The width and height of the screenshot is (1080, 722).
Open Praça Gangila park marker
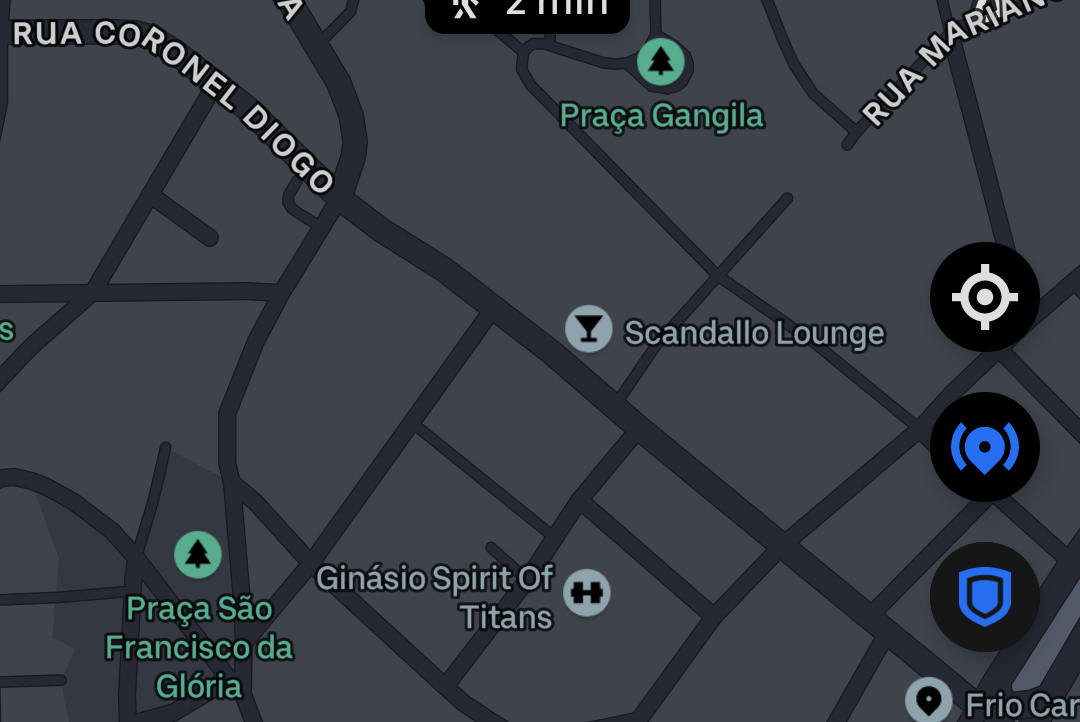point(661,62)
